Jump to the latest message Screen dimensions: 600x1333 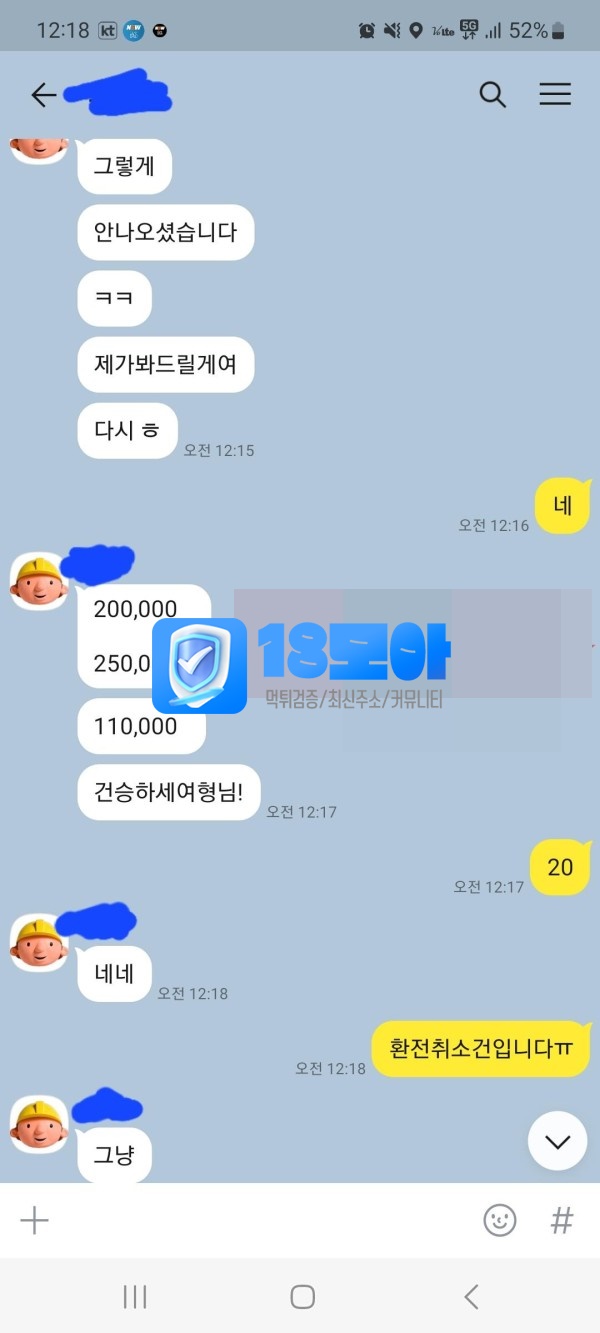(557, 1141)
